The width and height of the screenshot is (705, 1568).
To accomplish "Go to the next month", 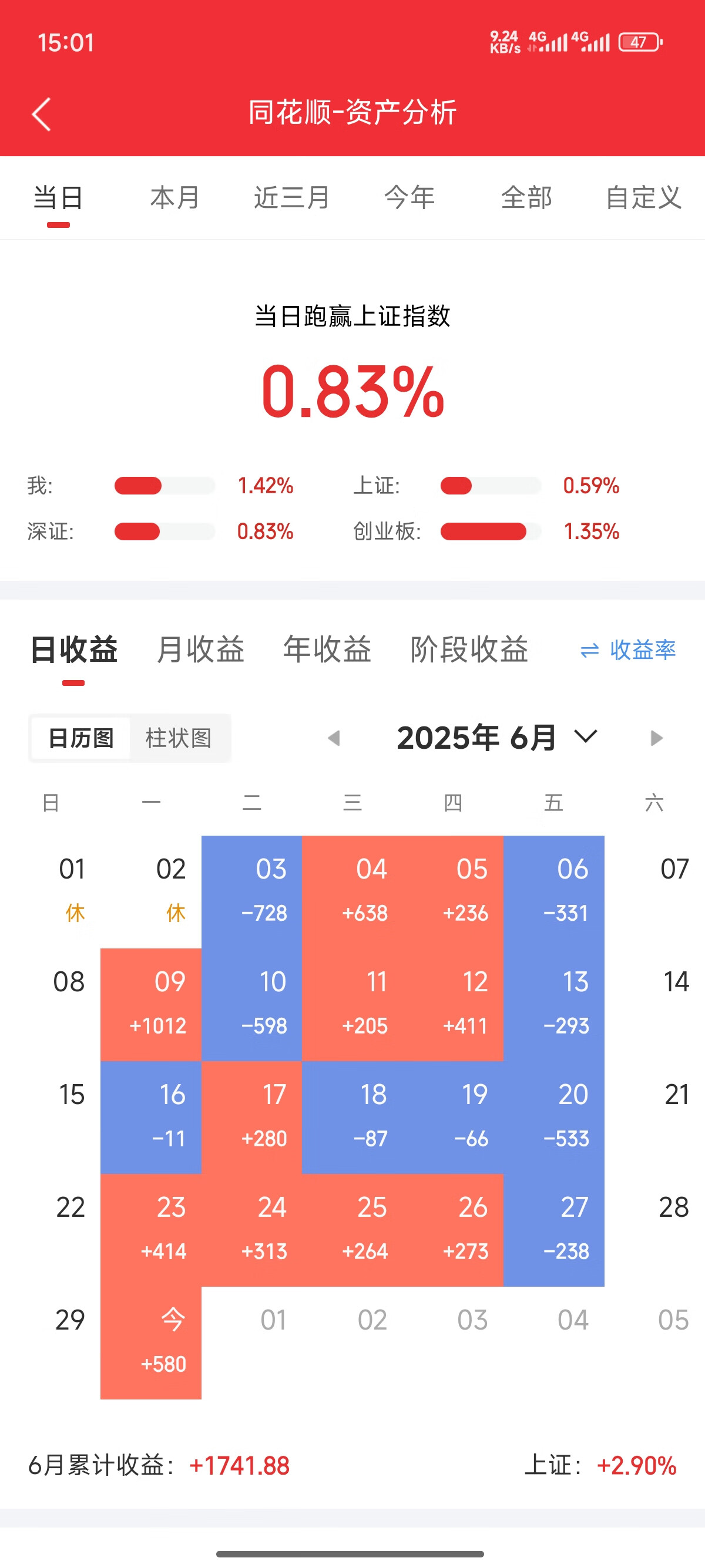I will (656, 738).
